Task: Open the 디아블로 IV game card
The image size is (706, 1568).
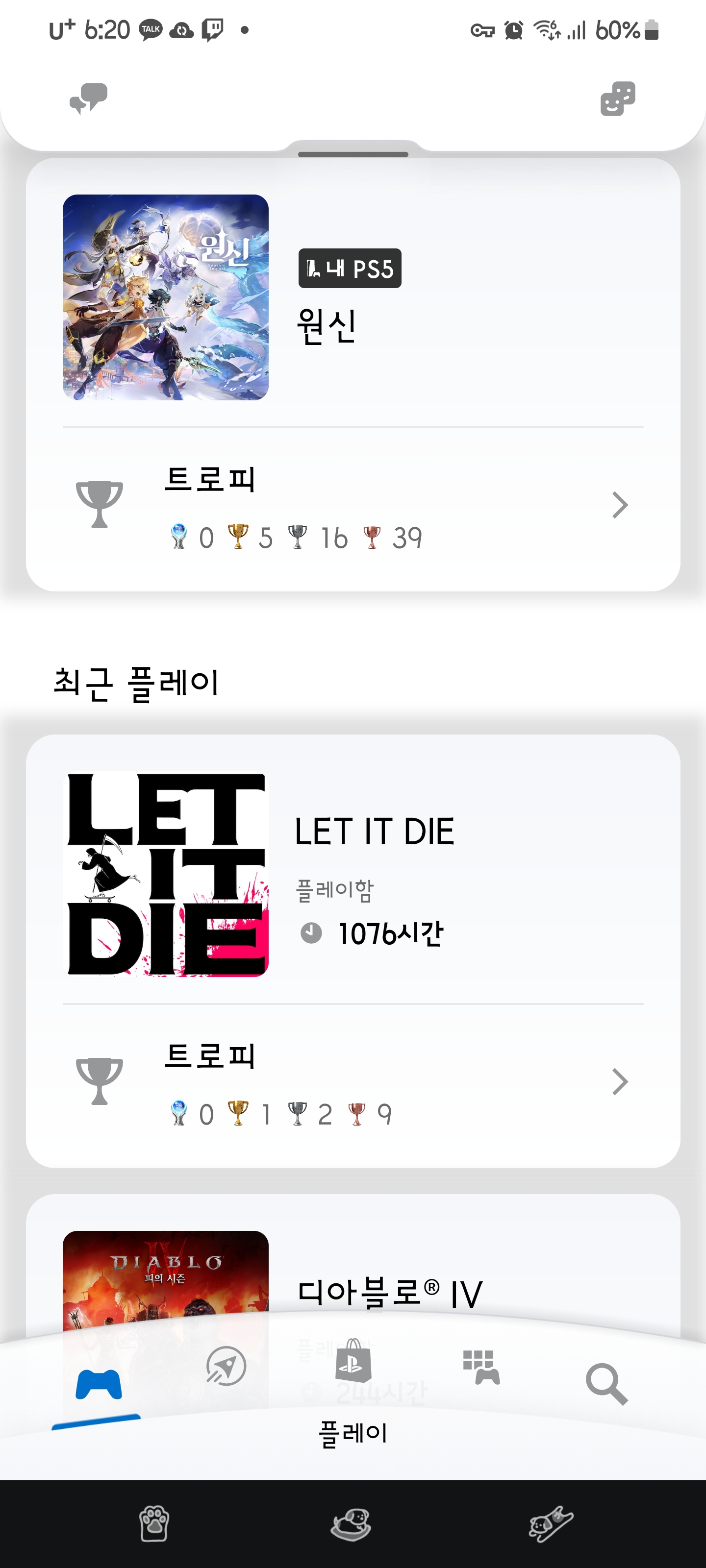Action: (x=390, y=1292)
